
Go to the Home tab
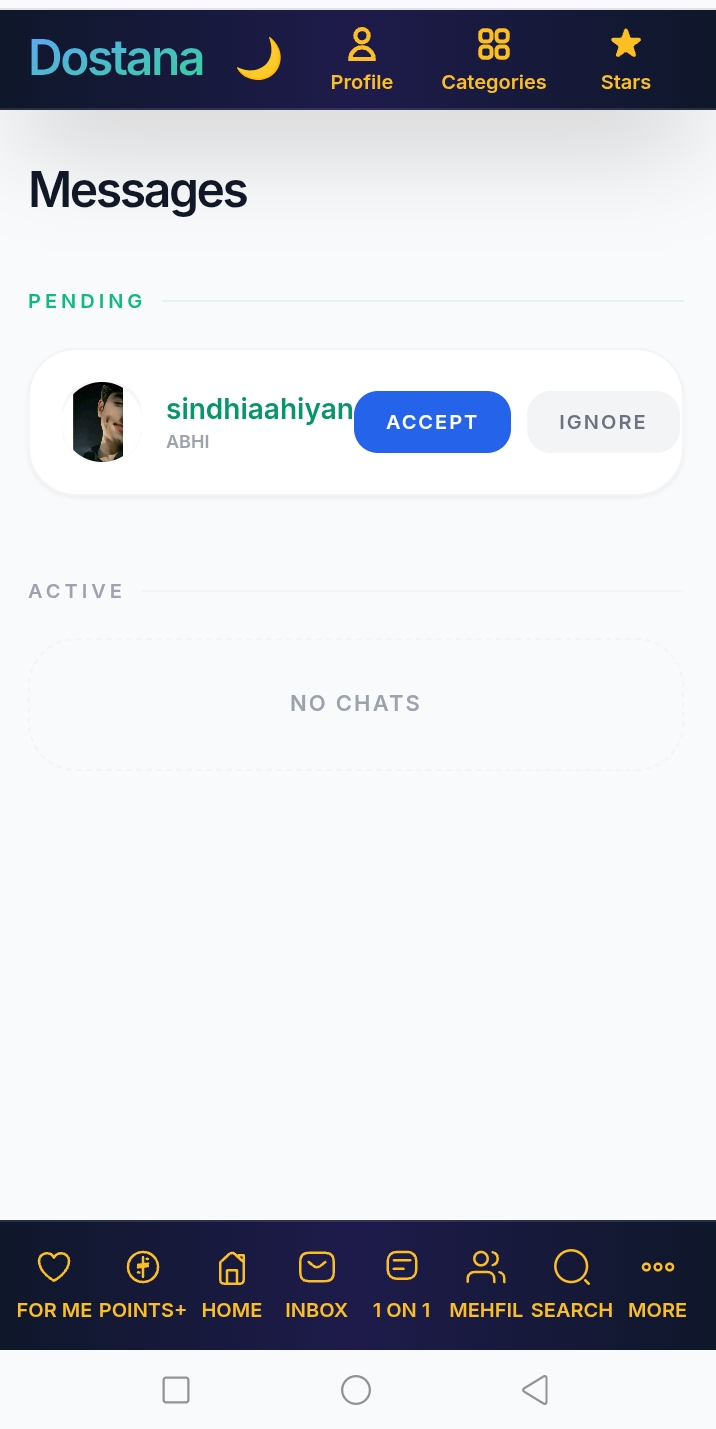(x=232, y=1285)
